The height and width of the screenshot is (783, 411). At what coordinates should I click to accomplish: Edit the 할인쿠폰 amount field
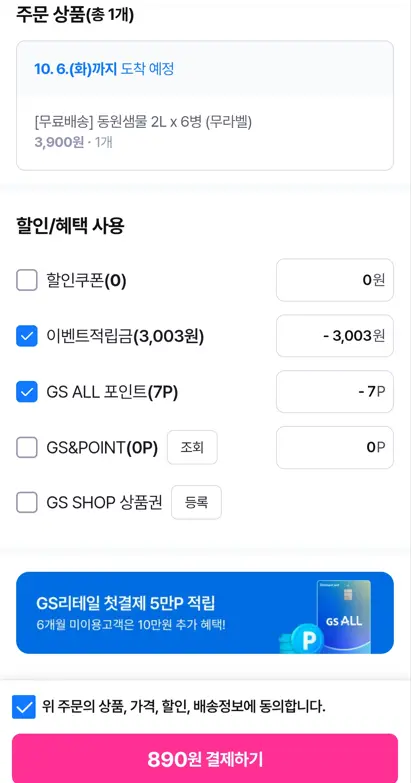[x=335, y=280]
